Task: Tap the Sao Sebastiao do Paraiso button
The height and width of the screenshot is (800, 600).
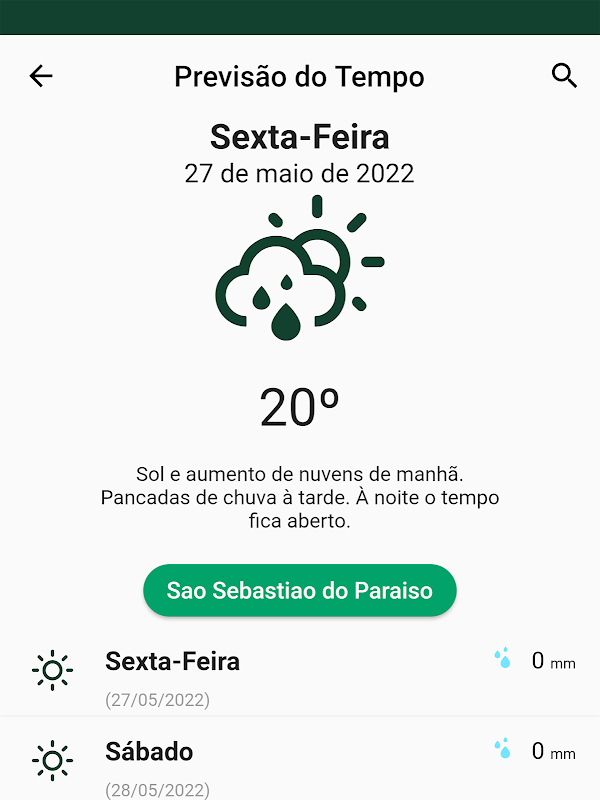Action: point(299,590)
